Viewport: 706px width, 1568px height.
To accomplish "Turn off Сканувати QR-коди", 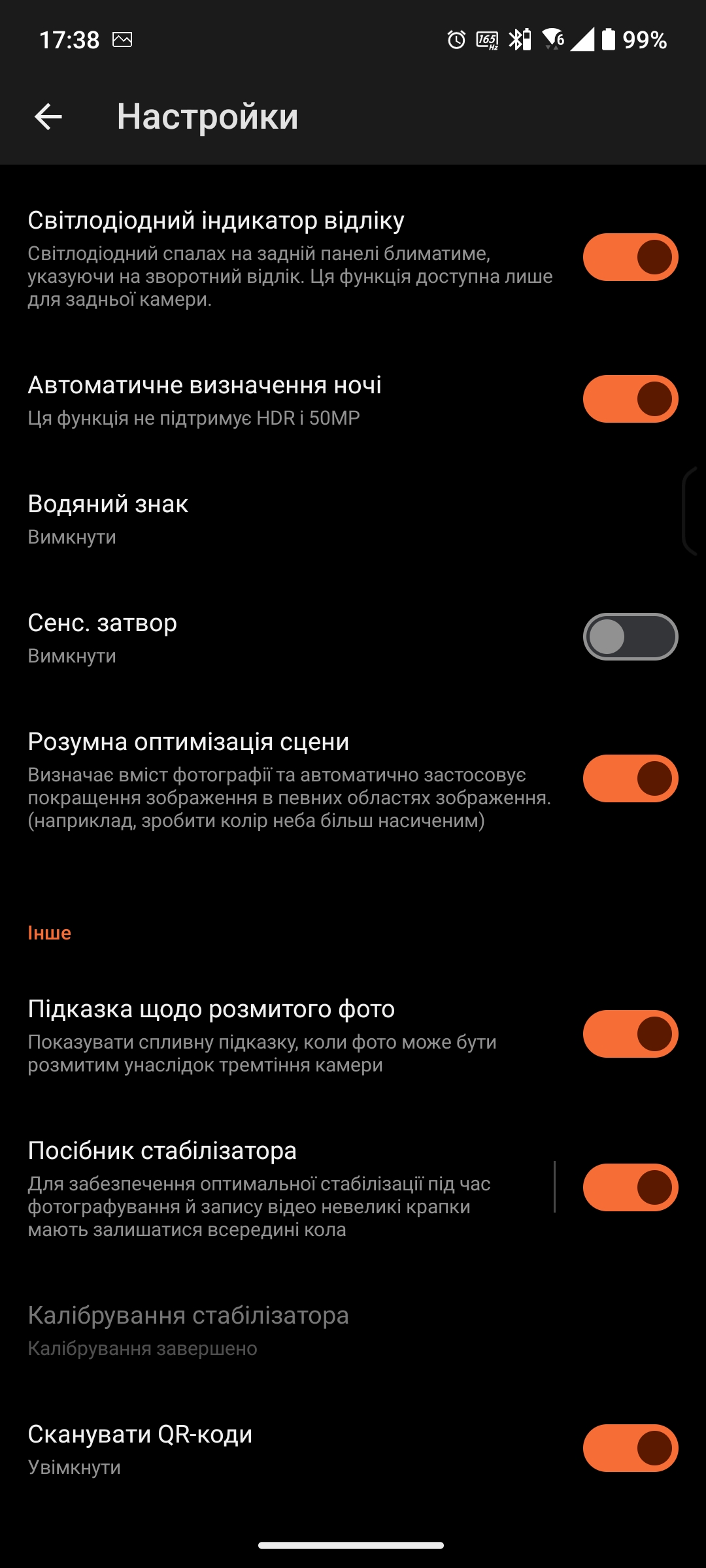I will (x=630, y=1448).
